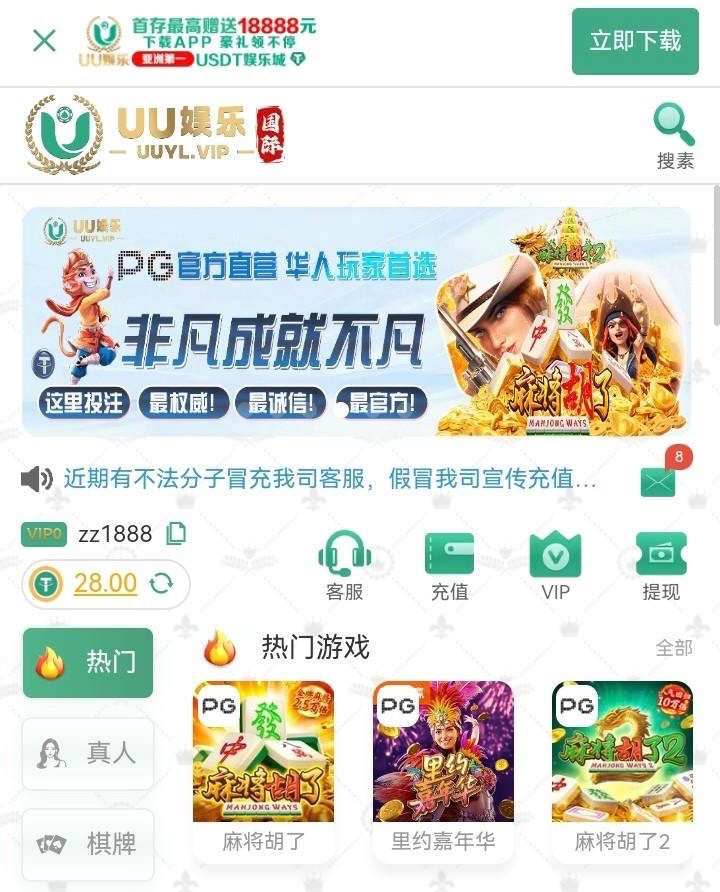Screen dimensions: 720x892
Task: Launch the 里约嘉年华 game
Action: (x=443, y=768)
